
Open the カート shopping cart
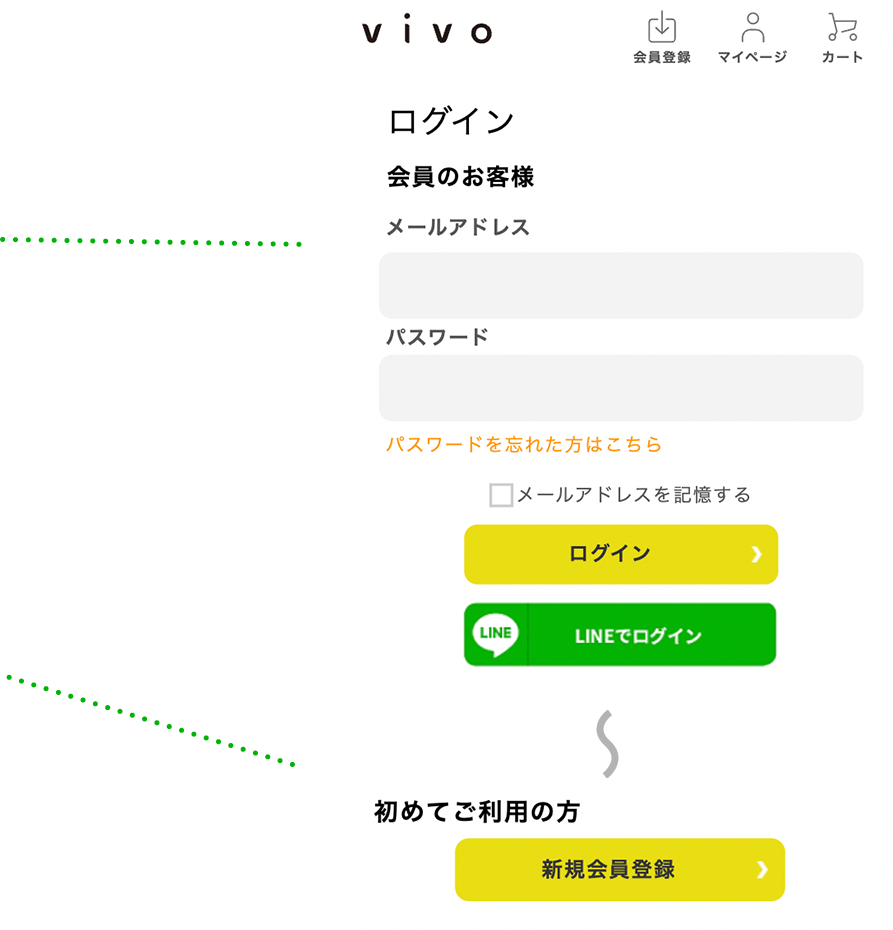pyautogui.click(x=842, y=39)
